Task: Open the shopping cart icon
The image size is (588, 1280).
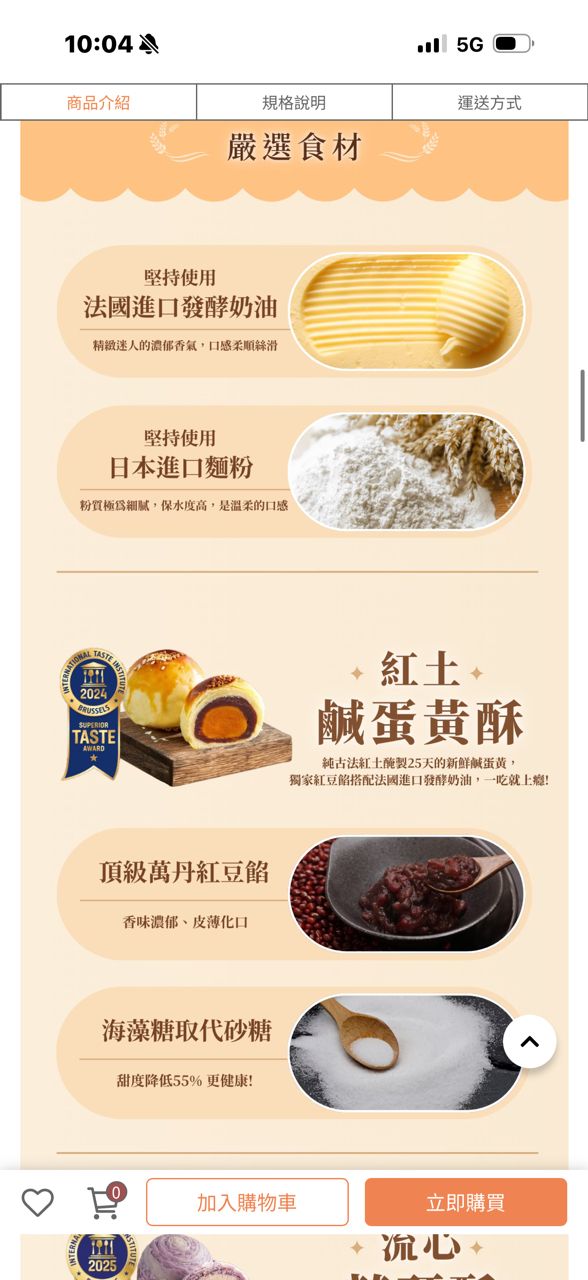Action: (106, 1201)
